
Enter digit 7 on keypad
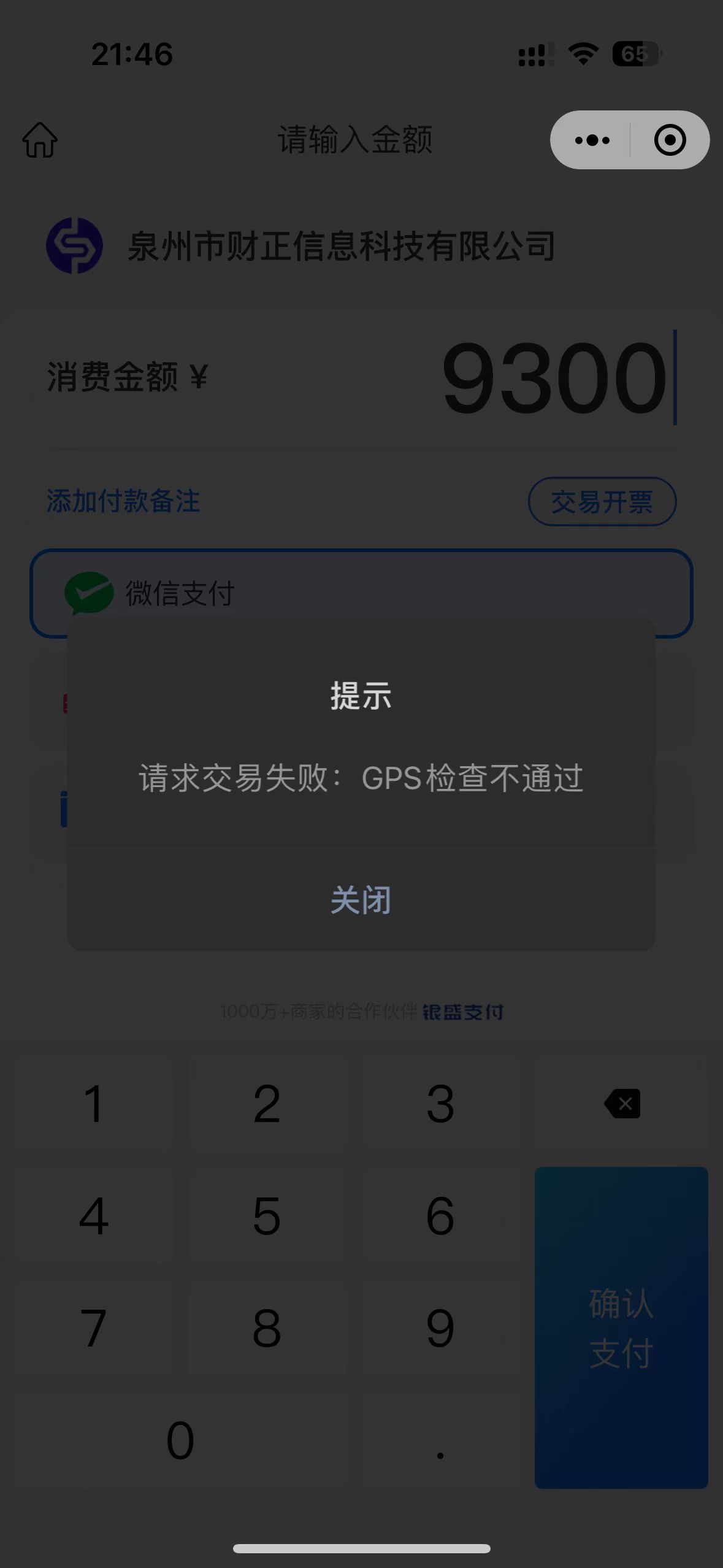(x=94, y=1328)
